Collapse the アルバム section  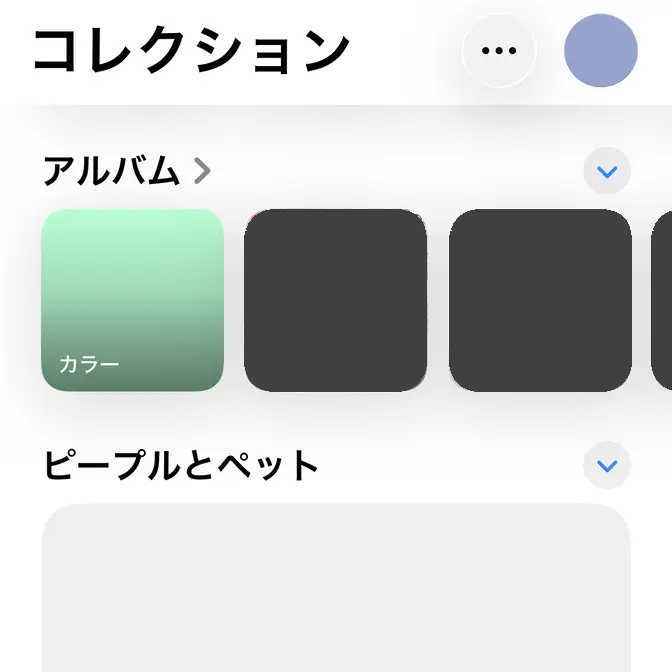(607, 172)
